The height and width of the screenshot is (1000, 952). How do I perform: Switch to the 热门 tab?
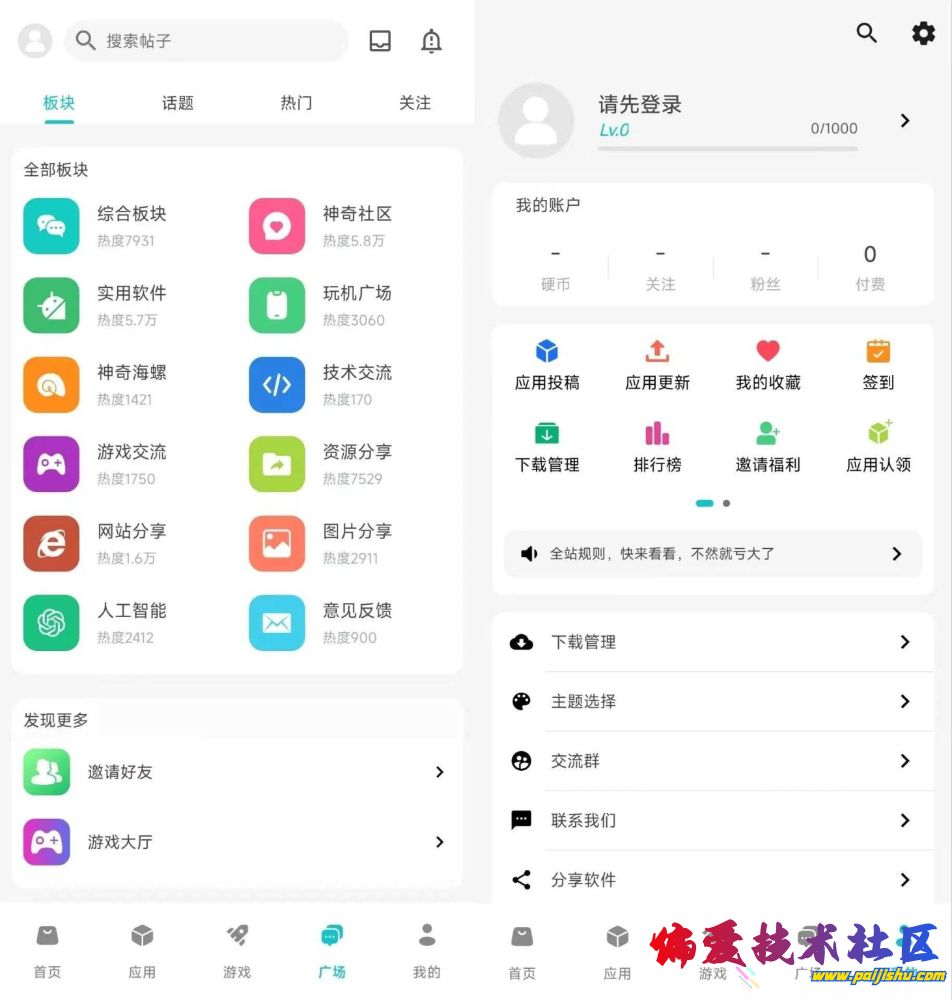click(x=296, y=103)
